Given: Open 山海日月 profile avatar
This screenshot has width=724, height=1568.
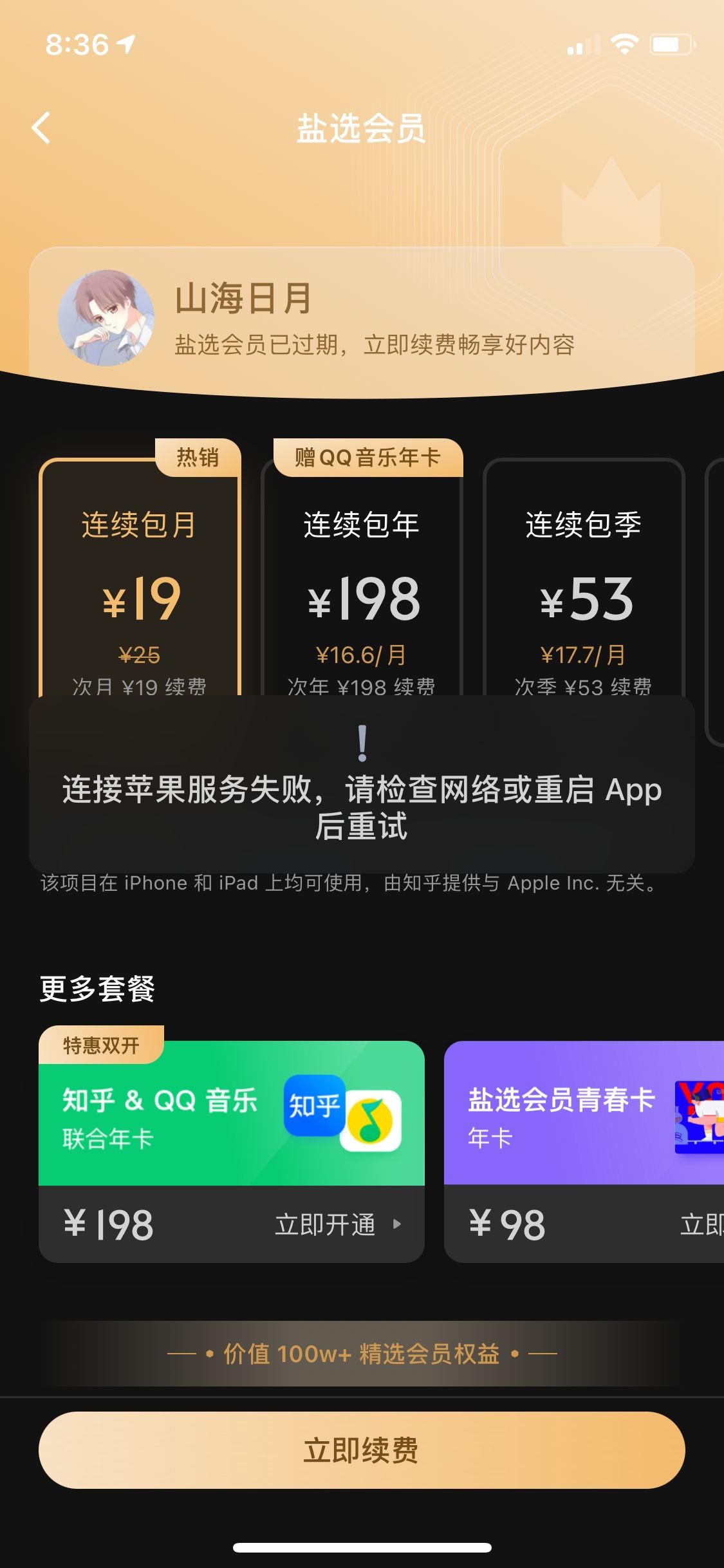Looking at the screenshot, I should pos(107,318).
